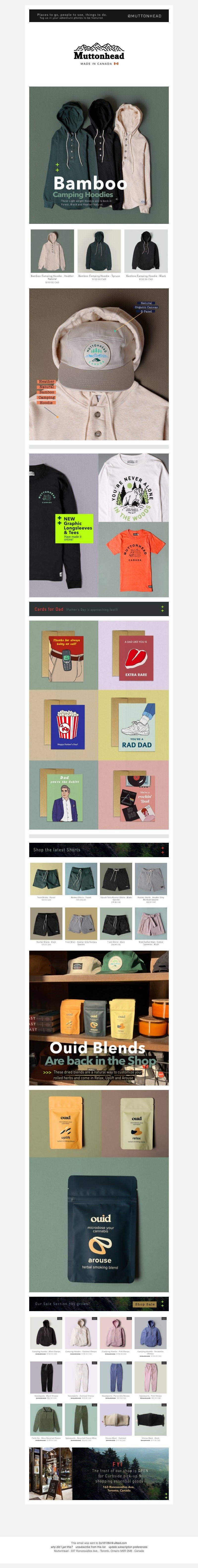
Task: Open the Rad Dad card tile
Action: [134, 725]
